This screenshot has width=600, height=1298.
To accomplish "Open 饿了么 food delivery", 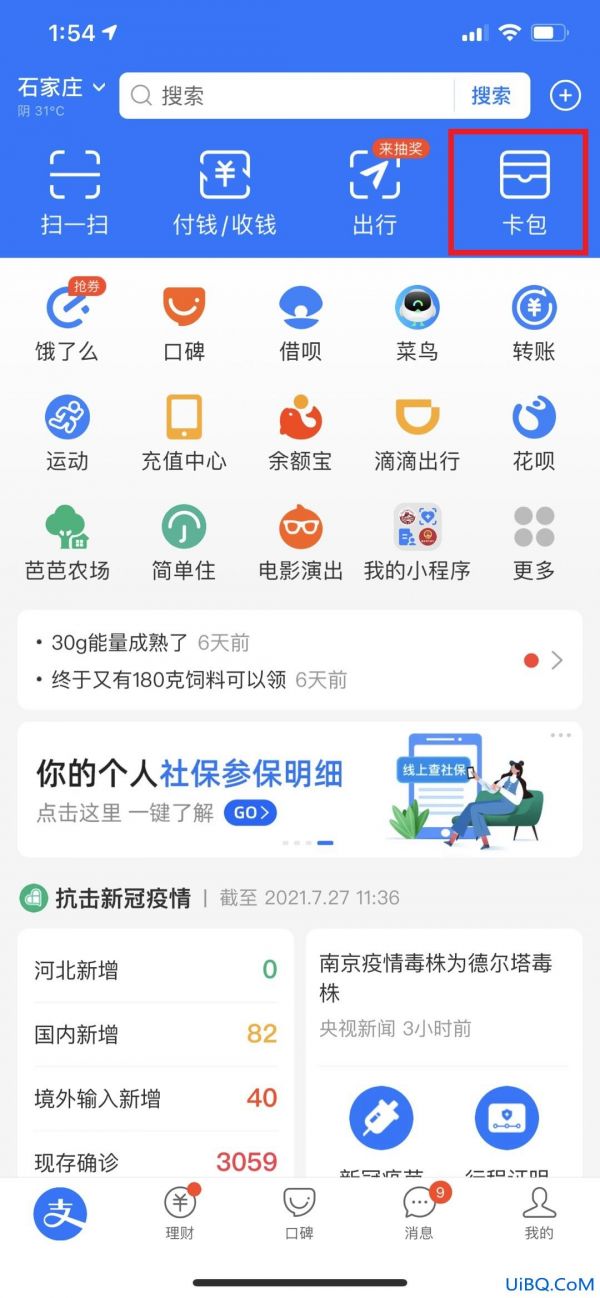I will click(66, 321).
